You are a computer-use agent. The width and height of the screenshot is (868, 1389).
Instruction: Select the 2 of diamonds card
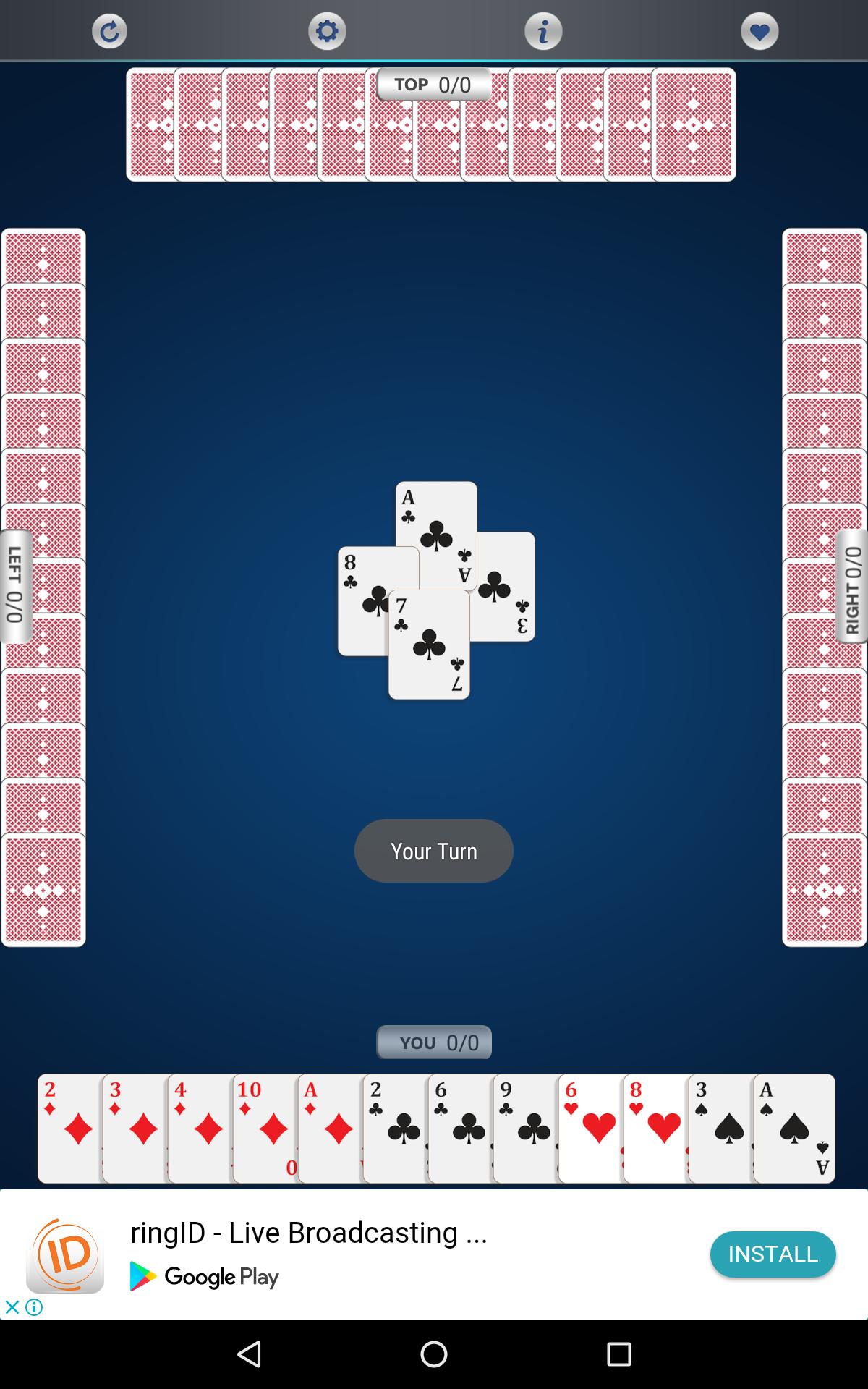click(x=69, y=1129)
